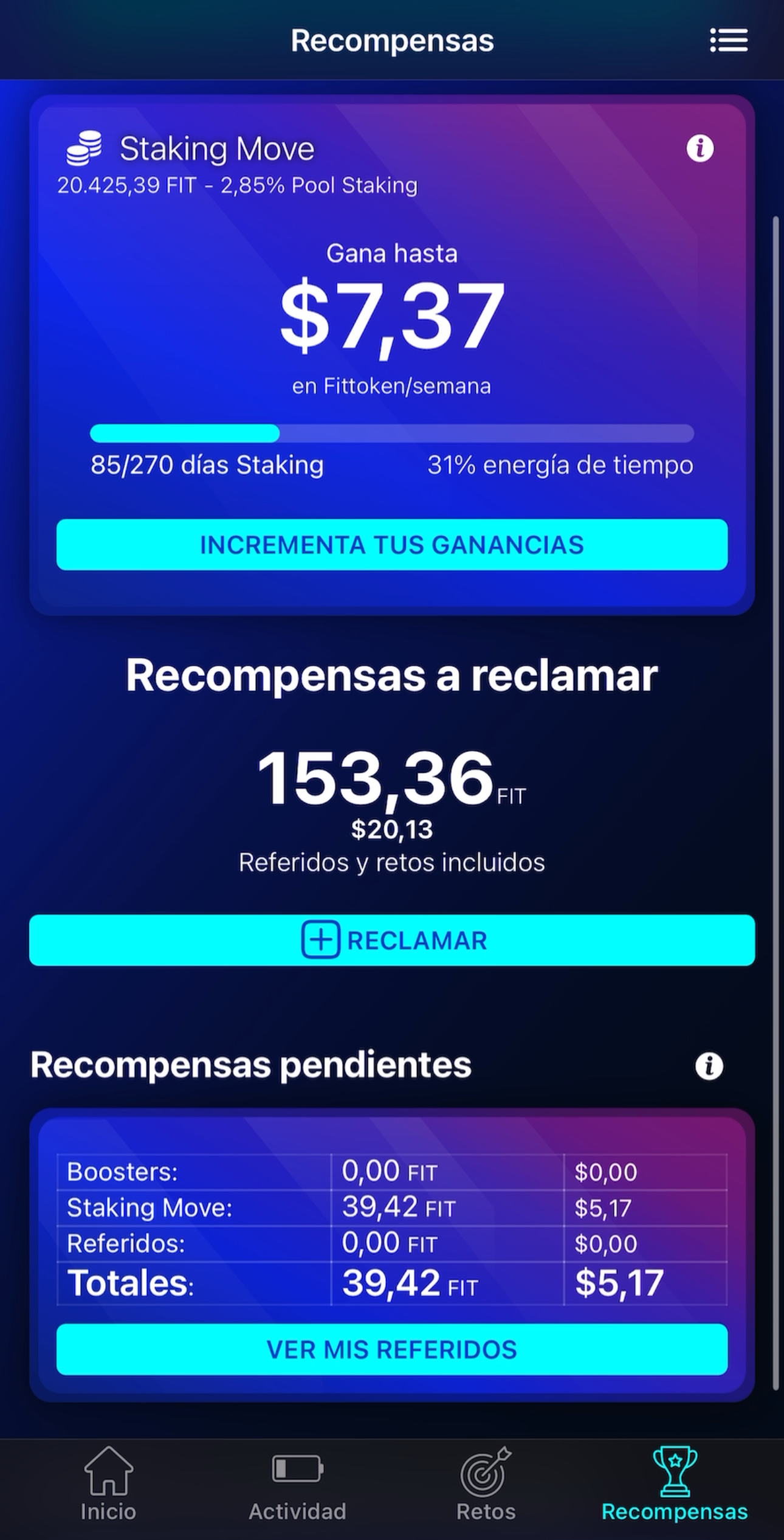784x1540 pixels.
Task: Select the Recompensas tab
Action: click(x=674, y=1485)
